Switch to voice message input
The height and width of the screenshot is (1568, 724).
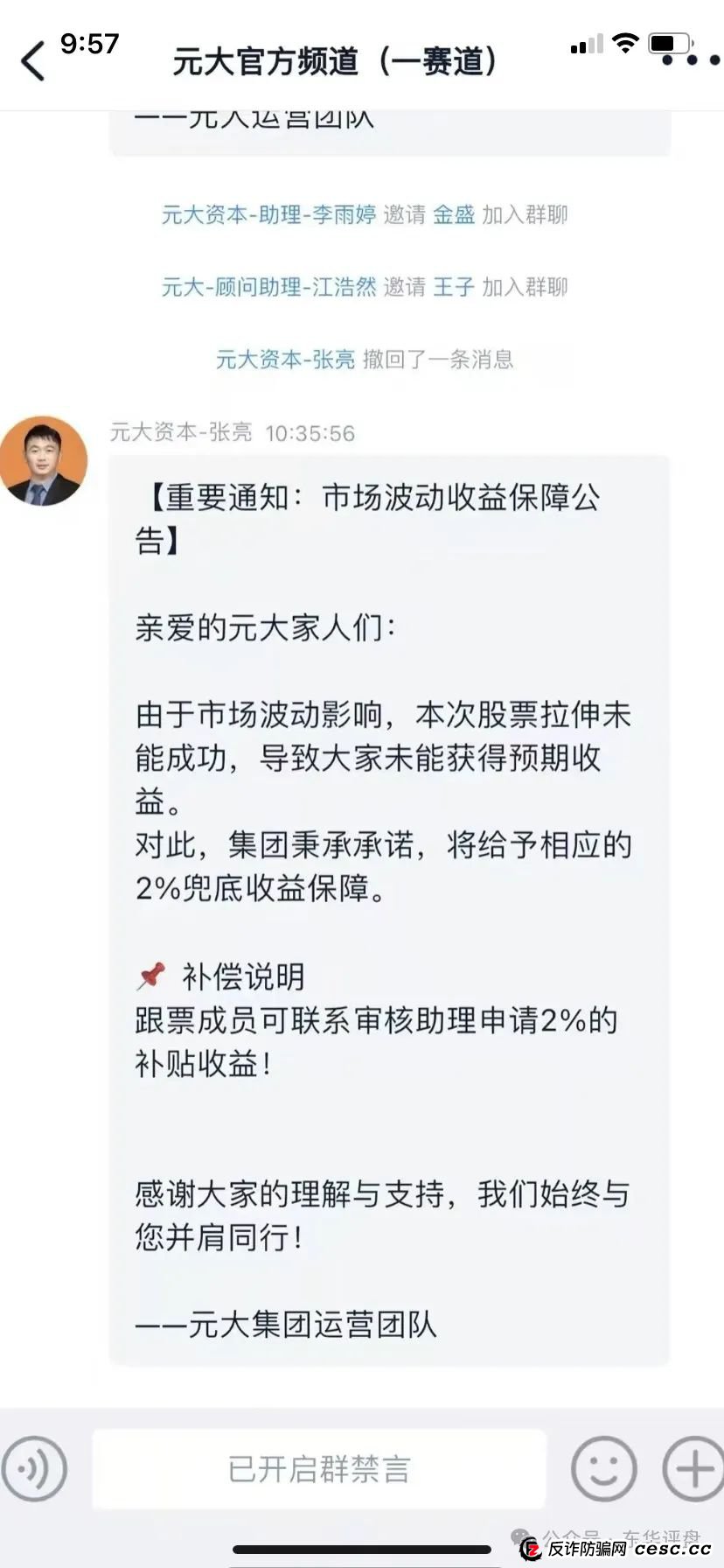pyautogui.click(x=33, y=1469)
